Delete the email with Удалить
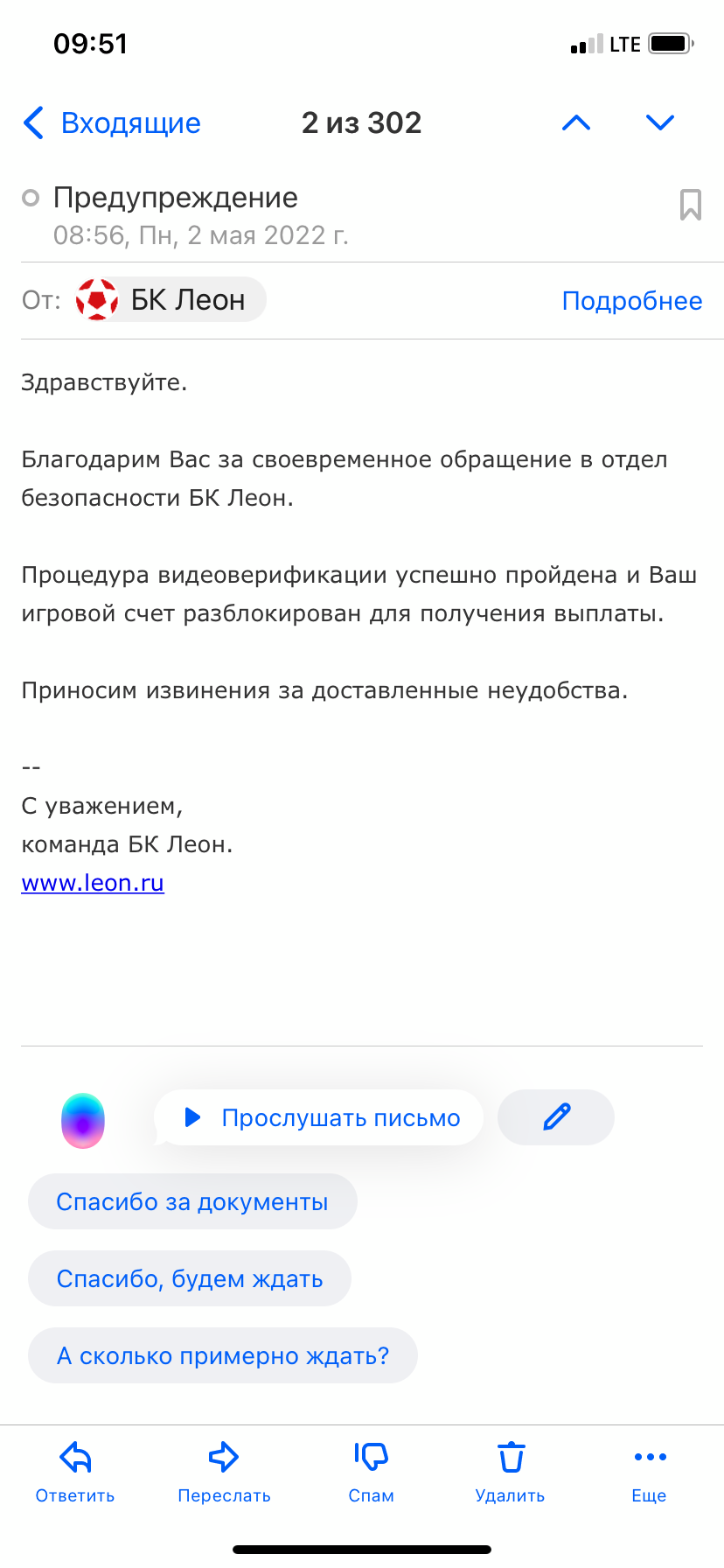This screenshot has width=724, height=1568. [511, 1473]
